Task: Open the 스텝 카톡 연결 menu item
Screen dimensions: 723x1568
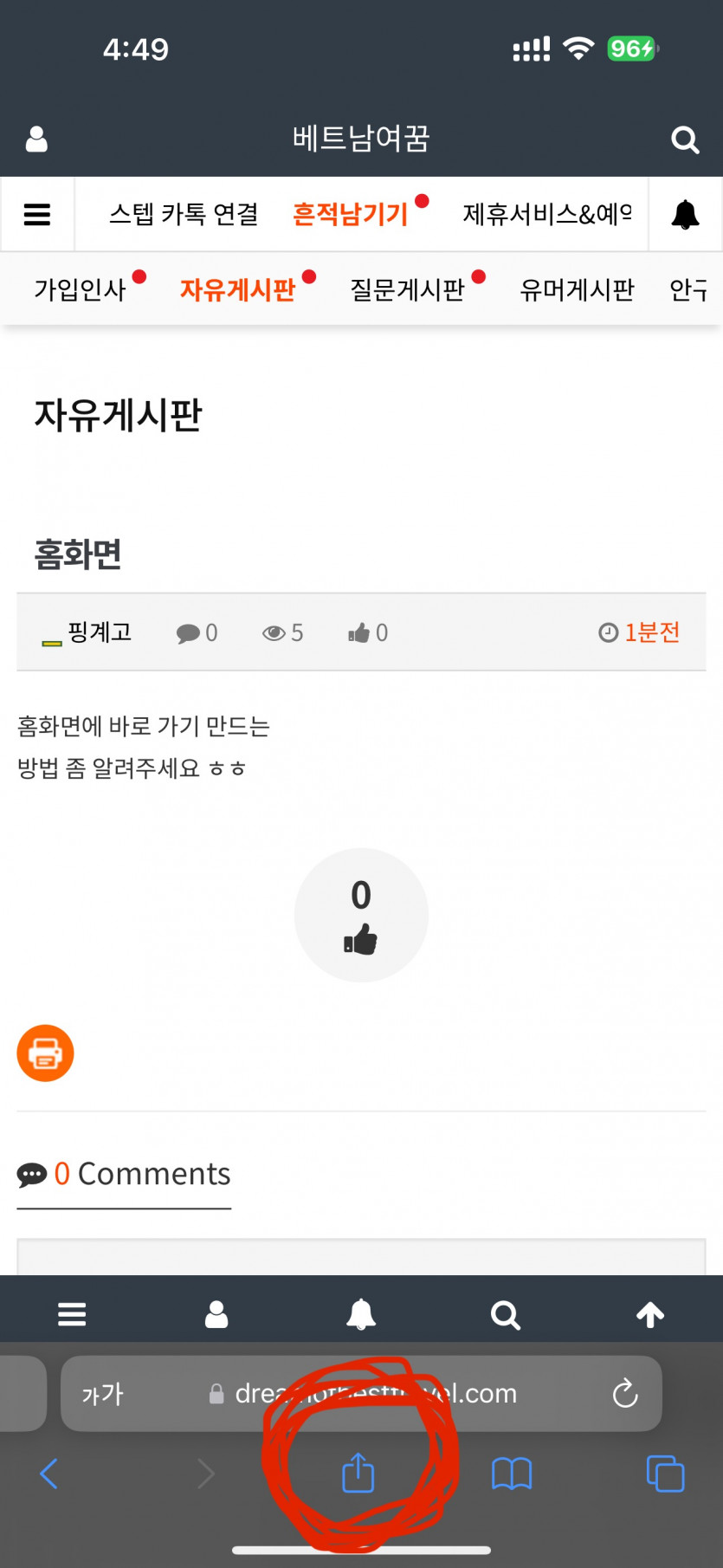Action: click(184, 214)
